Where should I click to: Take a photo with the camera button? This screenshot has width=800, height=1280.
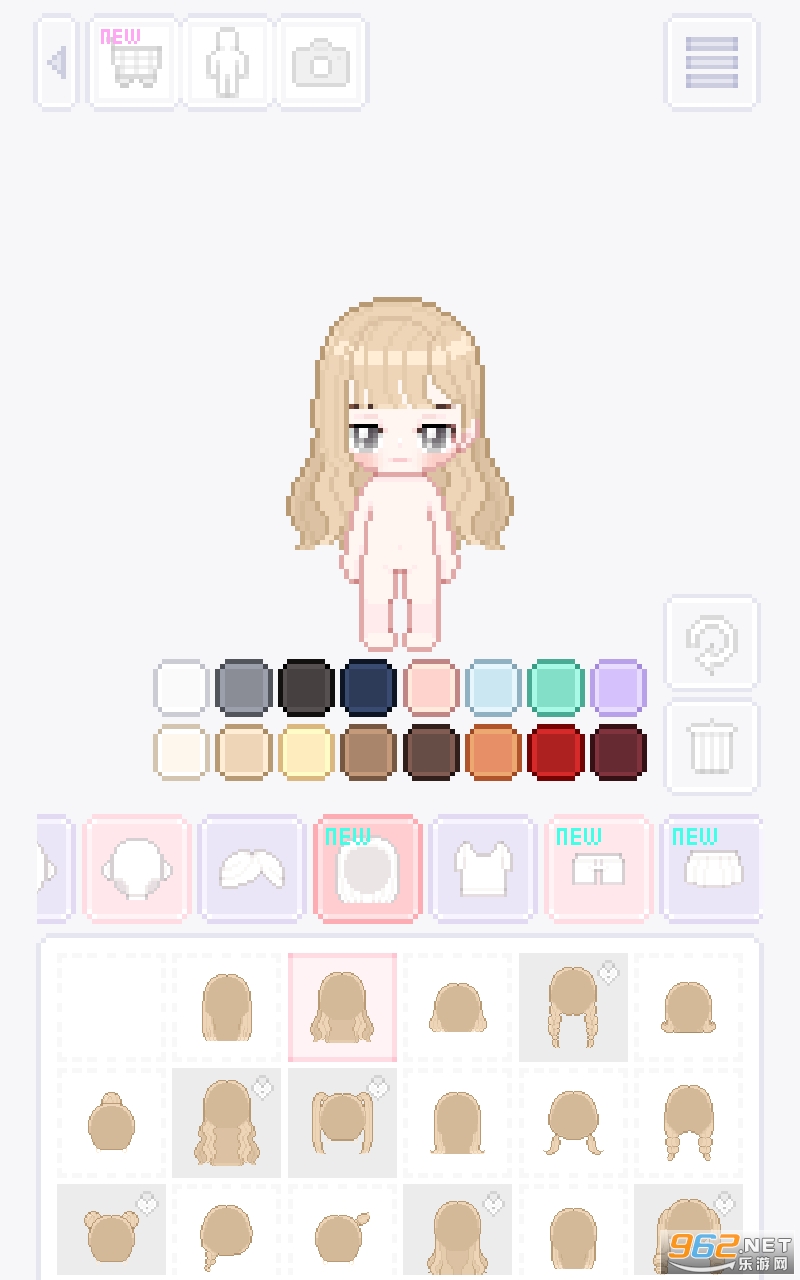[321, 62]
